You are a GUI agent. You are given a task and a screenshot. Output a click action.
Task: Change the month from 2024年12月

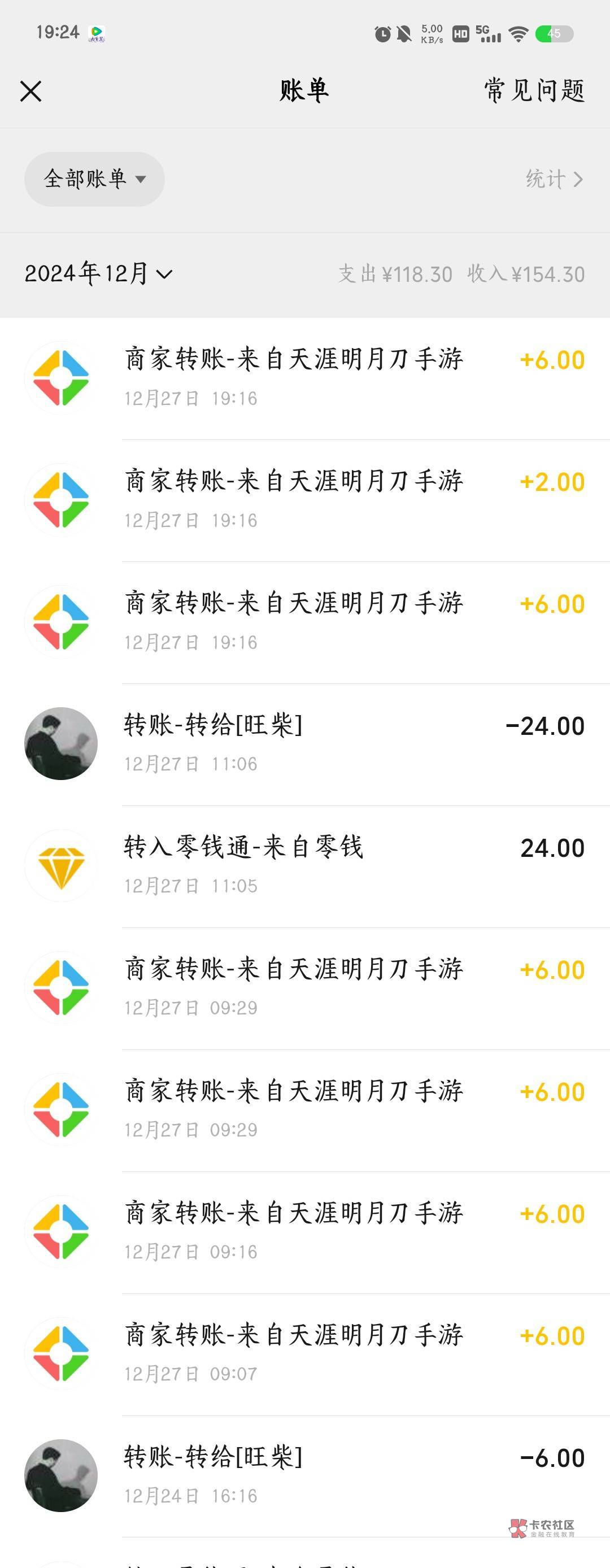pyautogui.click(x=98, y=274)
